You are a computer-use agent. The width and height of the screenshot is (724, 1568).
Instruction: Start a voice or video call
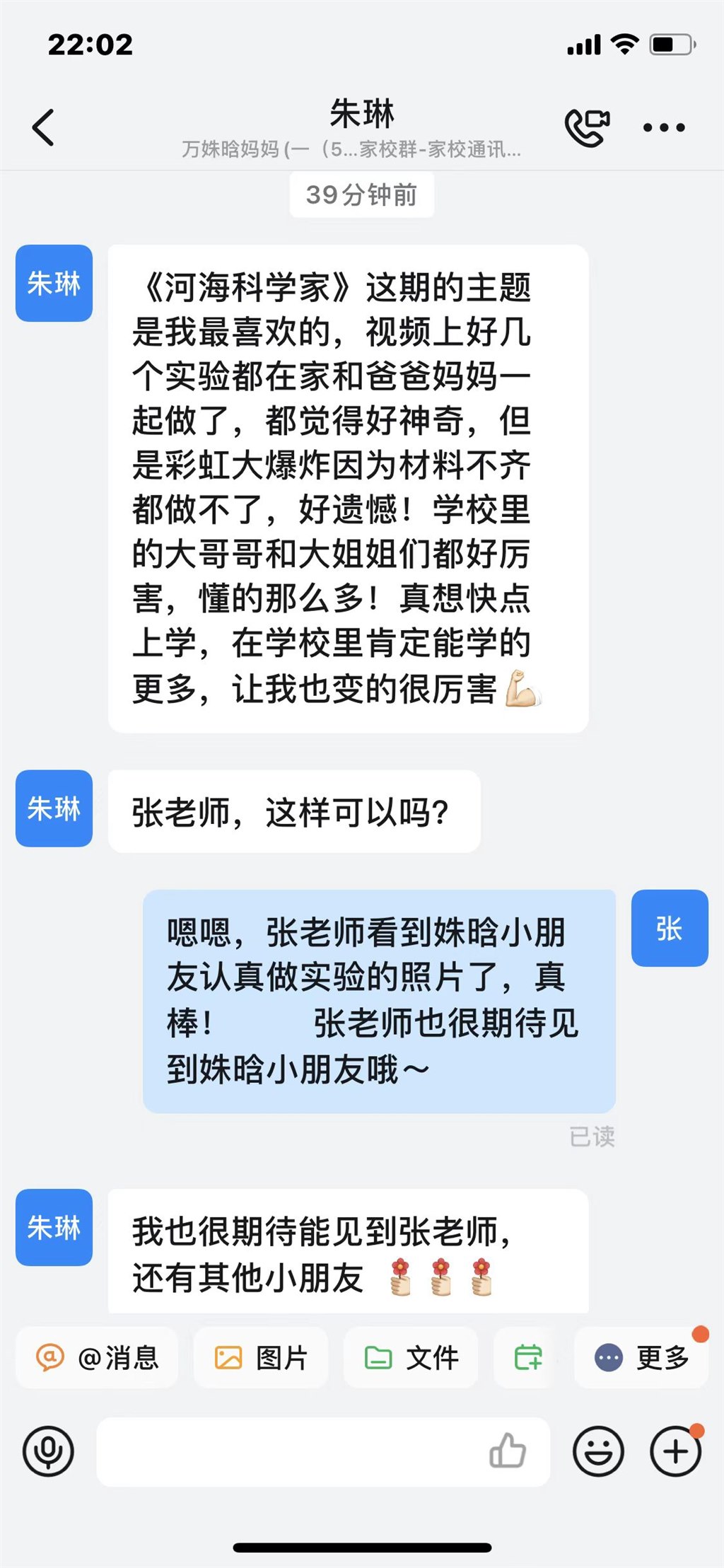pos(587,128)
